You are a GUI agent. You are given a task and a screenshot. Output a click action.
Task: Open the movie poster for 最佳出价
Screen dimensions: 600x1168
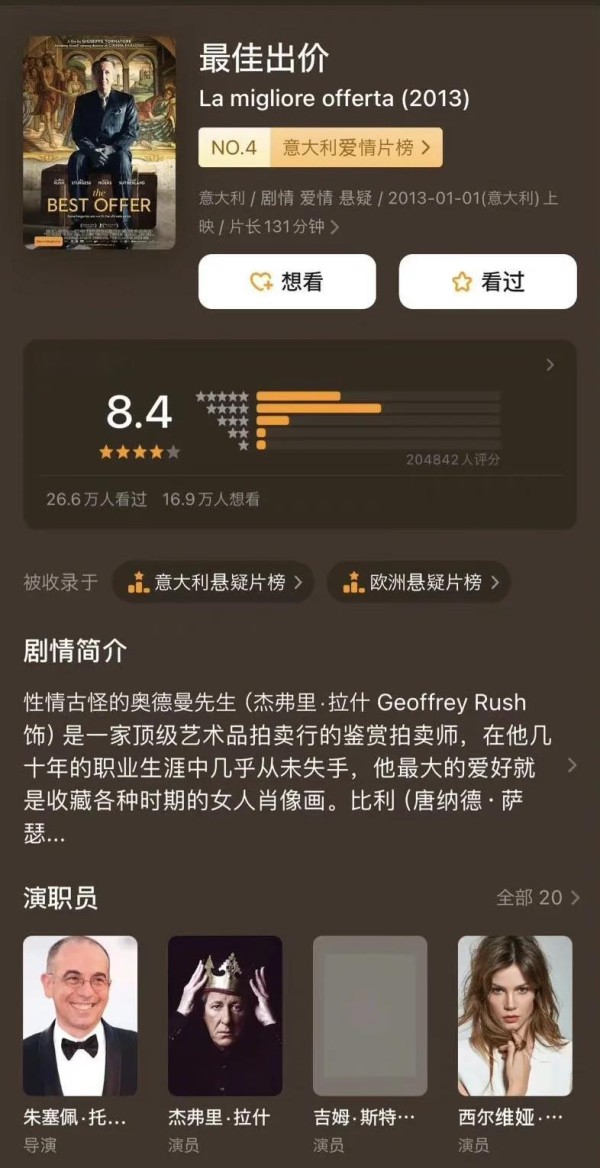pos(99,142)
